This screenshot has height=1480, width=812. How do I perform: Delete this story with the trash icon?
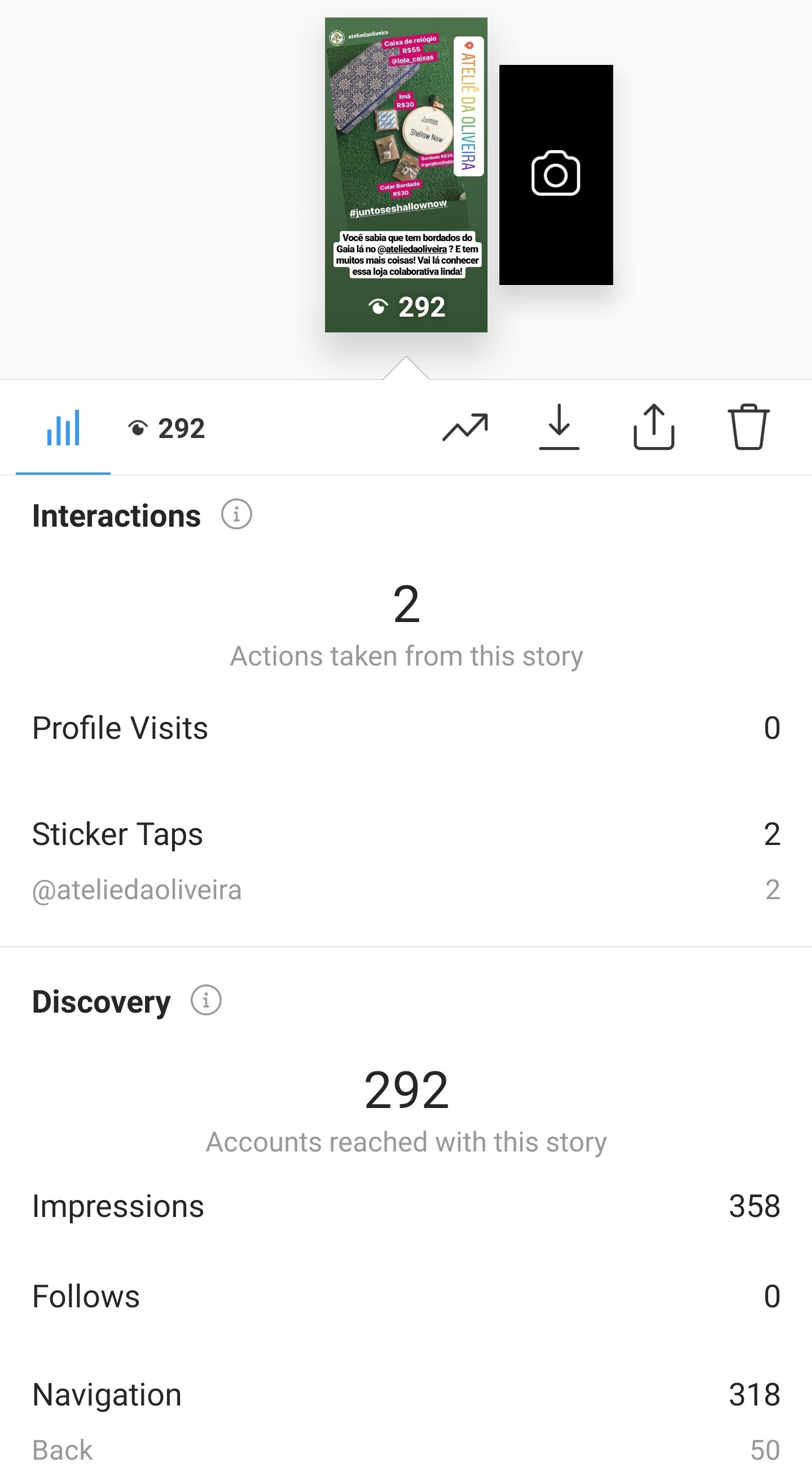click(x=748, y=427)
